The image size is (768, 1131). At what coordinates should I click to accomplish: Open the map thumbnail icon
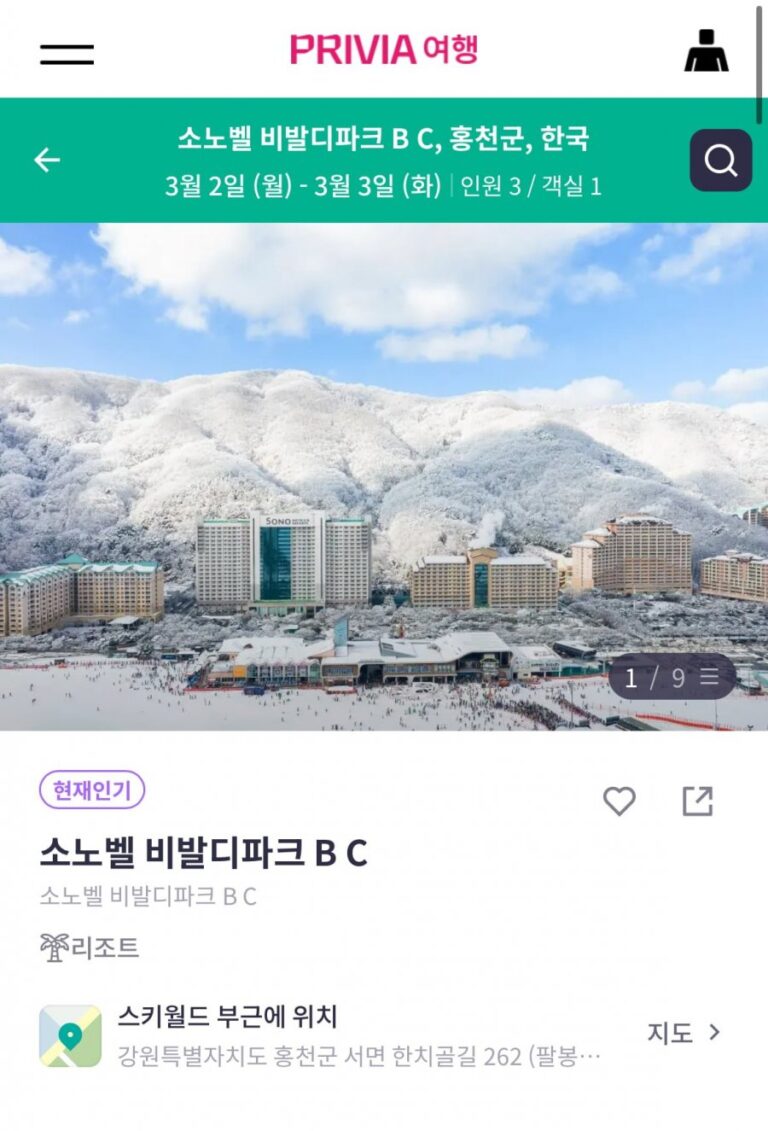(70, 1036)
